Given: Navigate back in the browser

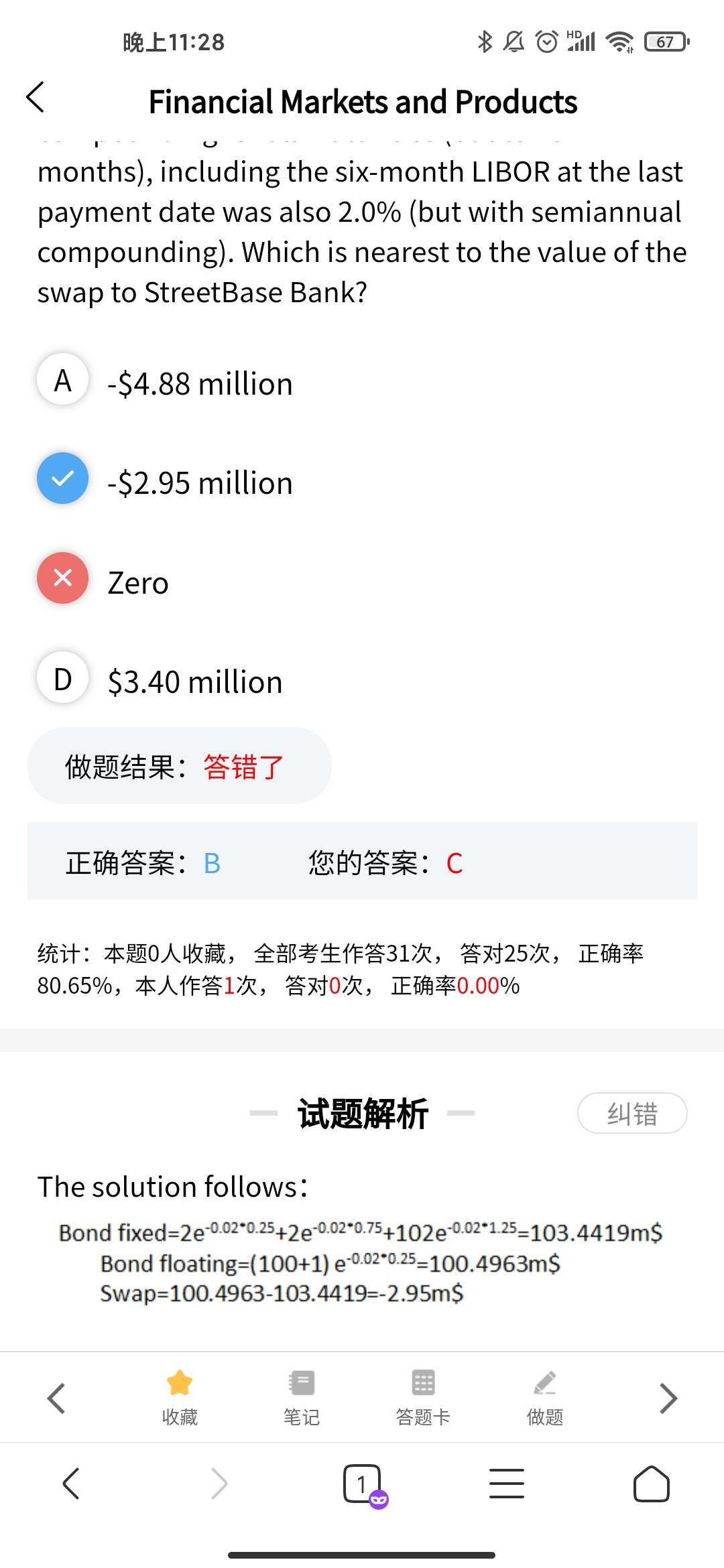Looking at the screenshot, I should 71,1483.
